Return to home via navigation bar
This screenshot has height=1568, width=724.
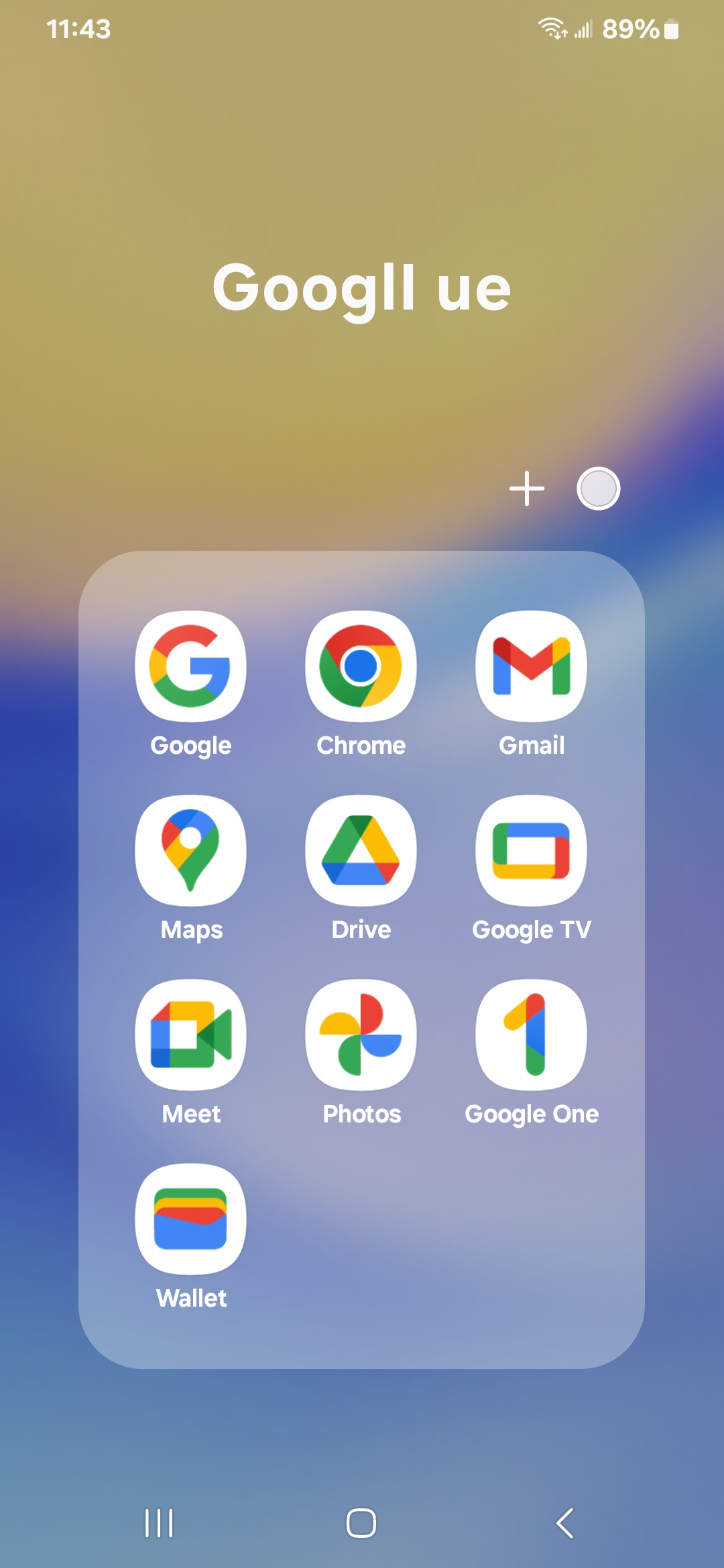click(361, 1523)
